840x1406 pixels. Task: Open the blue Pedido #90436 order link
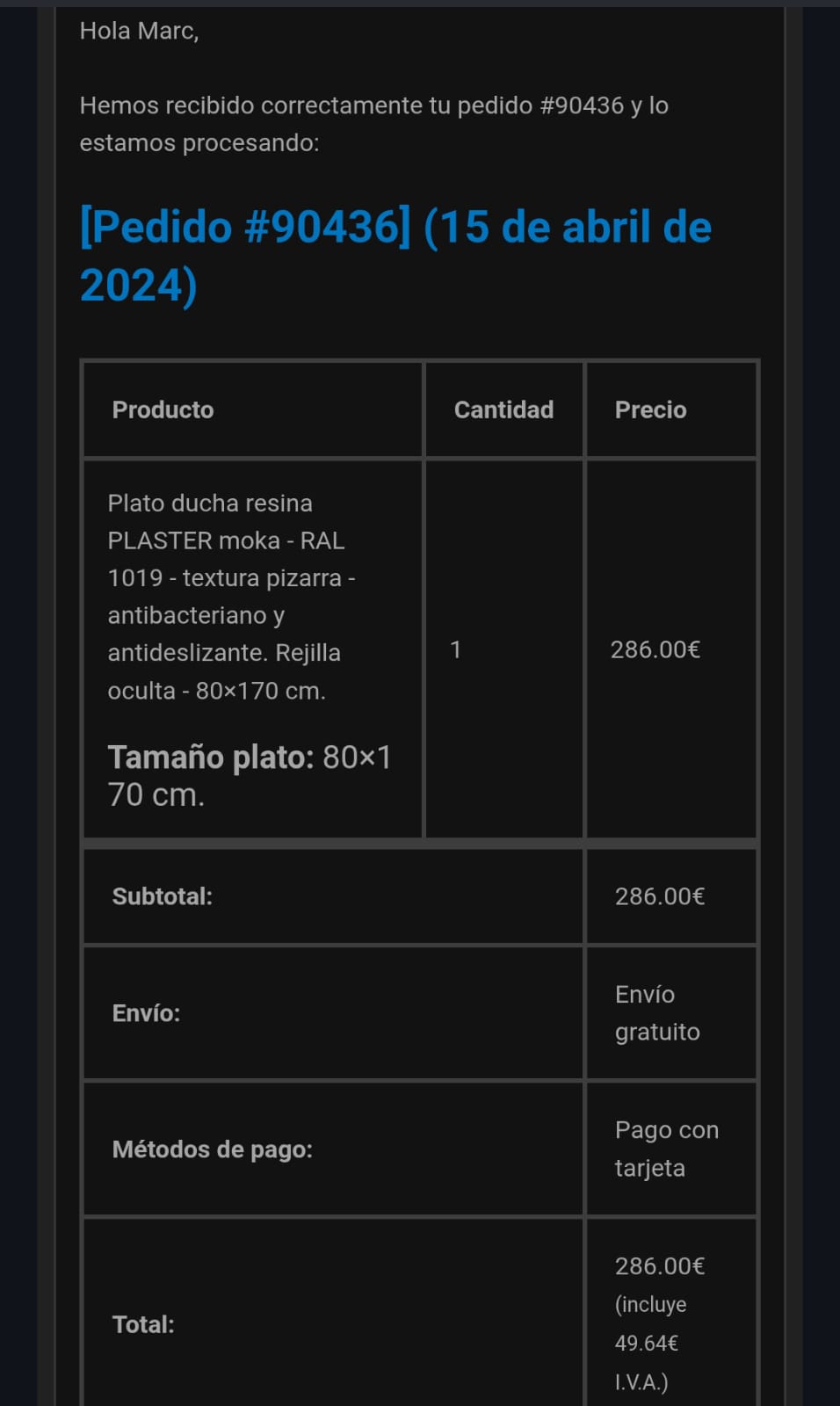[x=244, y=227]
